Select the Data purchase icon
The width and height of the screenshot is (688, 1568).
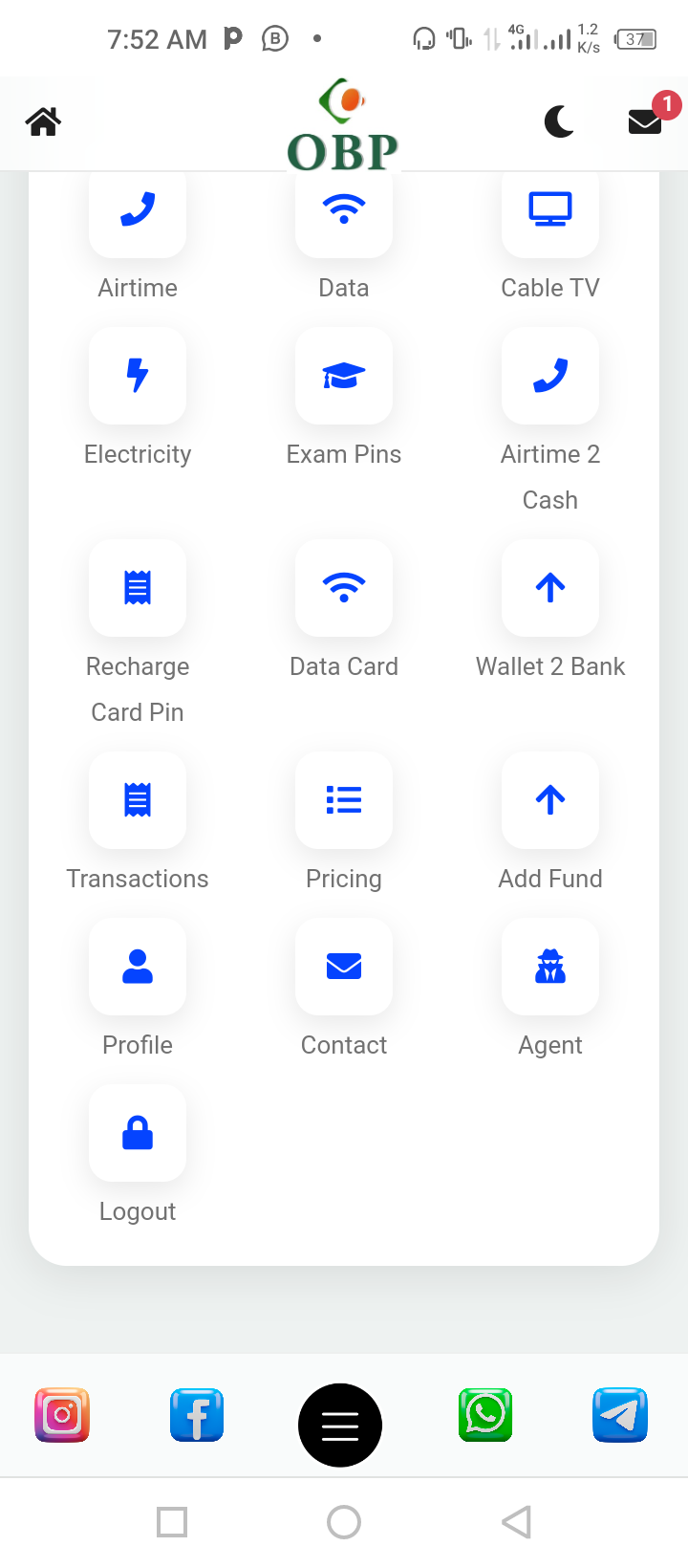pyautogui.click(x=344, y=212)
